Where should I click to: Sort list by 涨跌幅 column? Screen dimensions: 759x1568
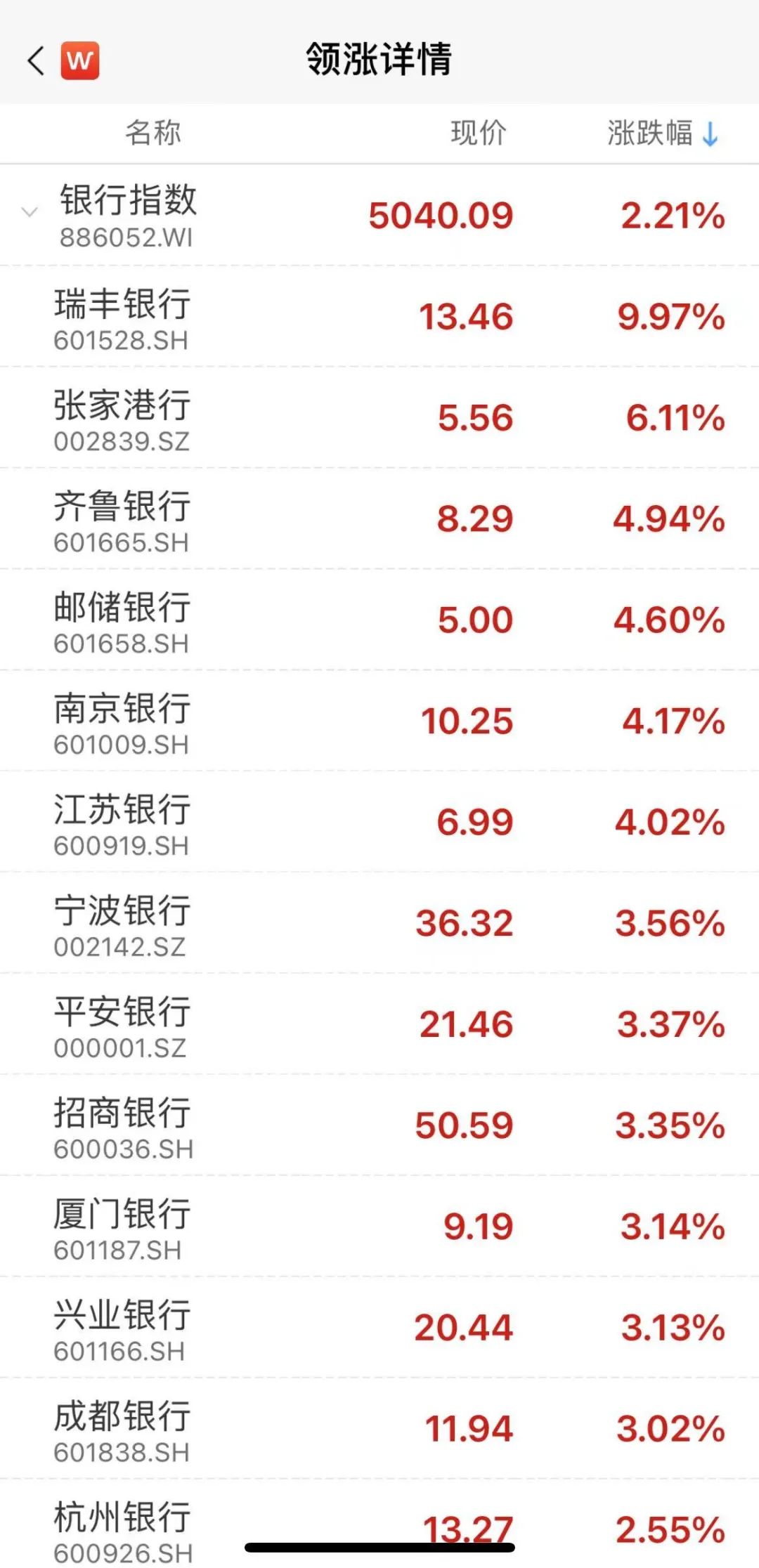[662, 133]
